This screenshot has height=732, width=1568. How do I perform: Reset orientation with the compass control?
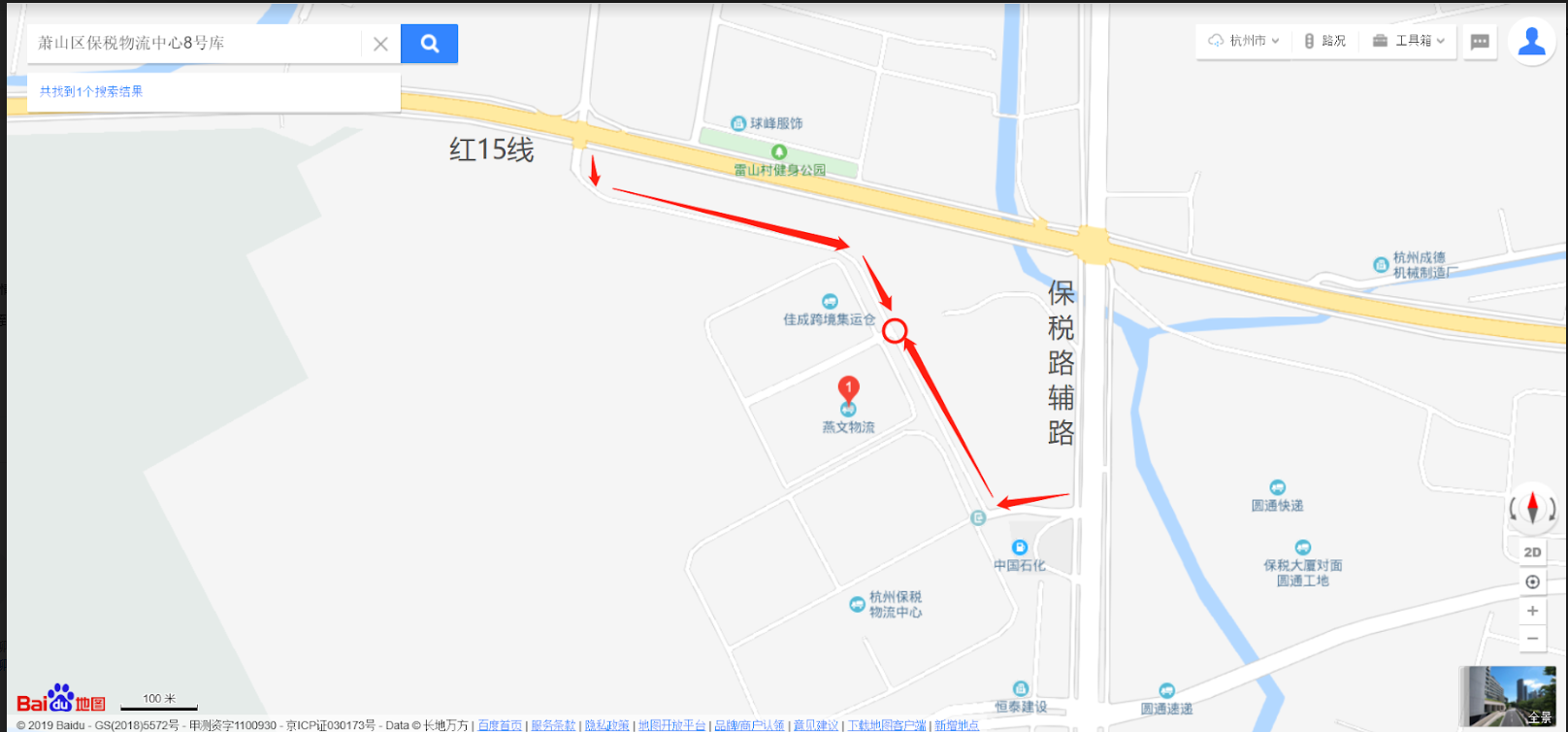pos(1532,507)
